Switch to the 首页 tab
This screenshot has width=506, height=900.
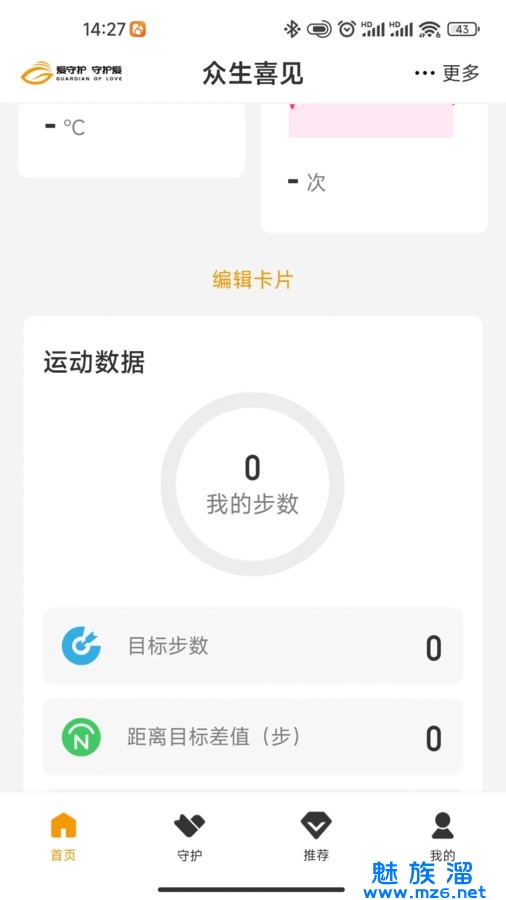pyautogui.click(x=63, y=837)
